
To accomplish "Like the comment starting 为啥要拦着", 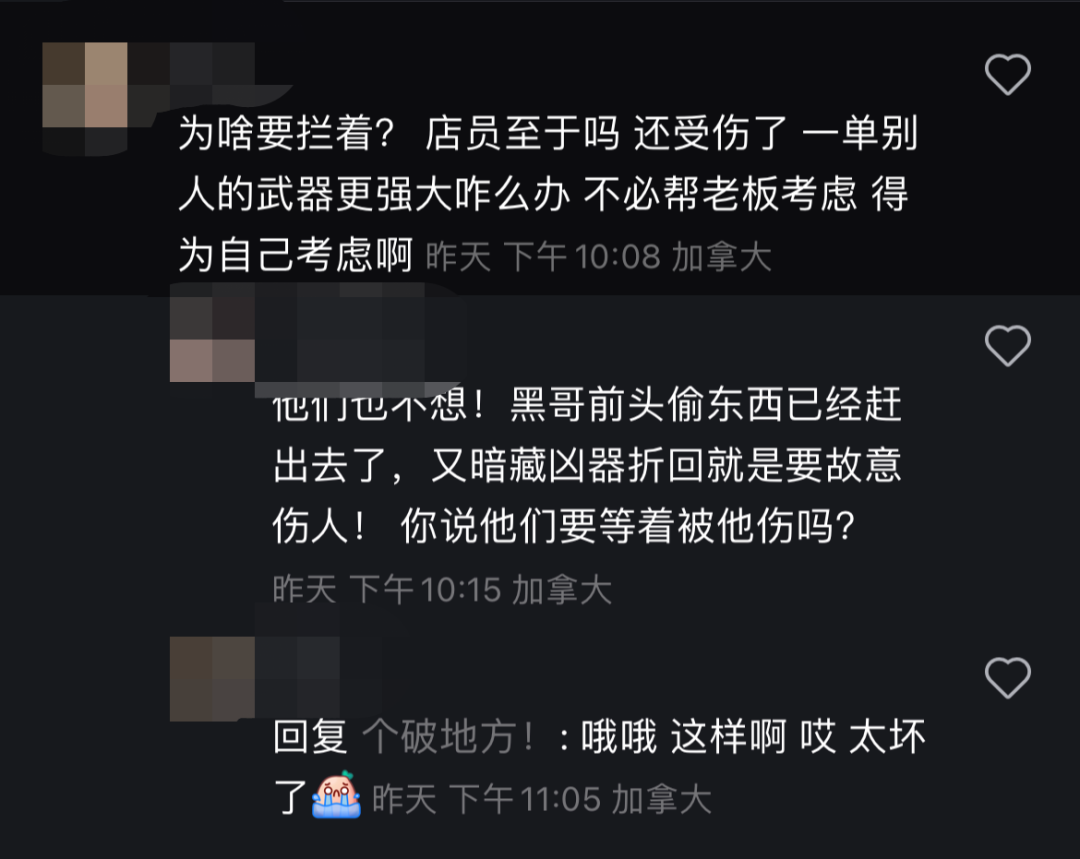I will [x=1007, y=75].
